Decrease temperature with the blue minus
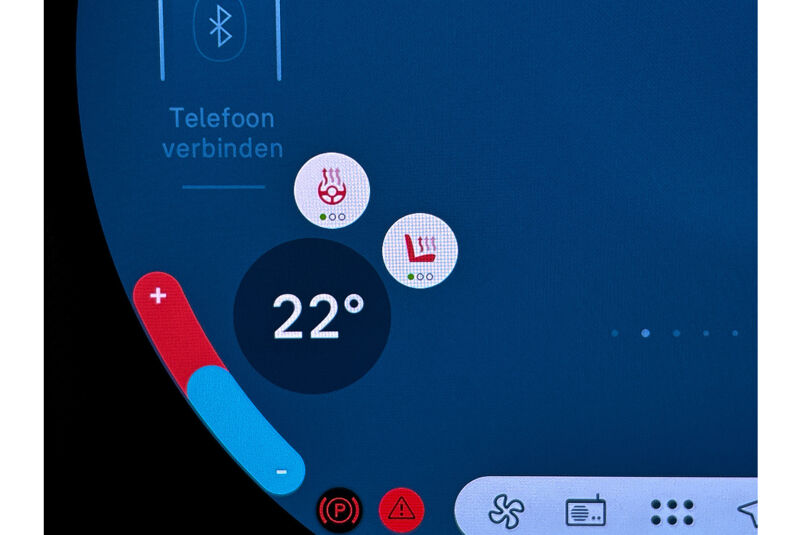Image resolution: width=800 pixels, height=535 pixels. click(x=281, y=471)
